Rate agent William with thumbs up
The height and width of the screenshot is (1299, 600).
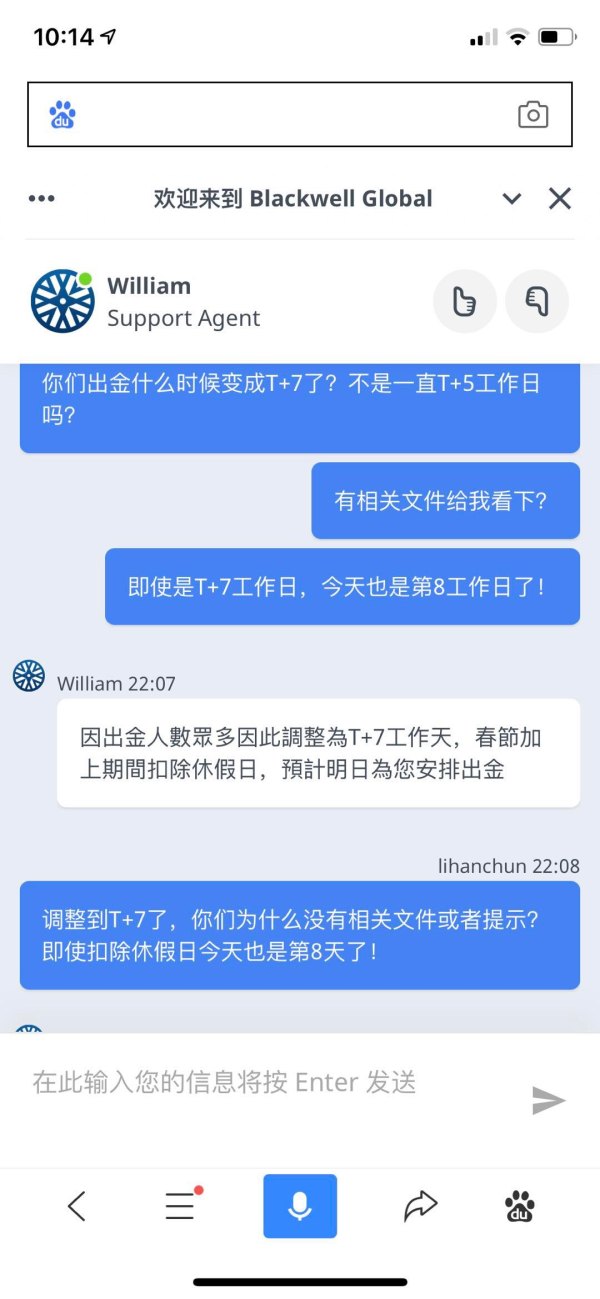pos(465,301)
